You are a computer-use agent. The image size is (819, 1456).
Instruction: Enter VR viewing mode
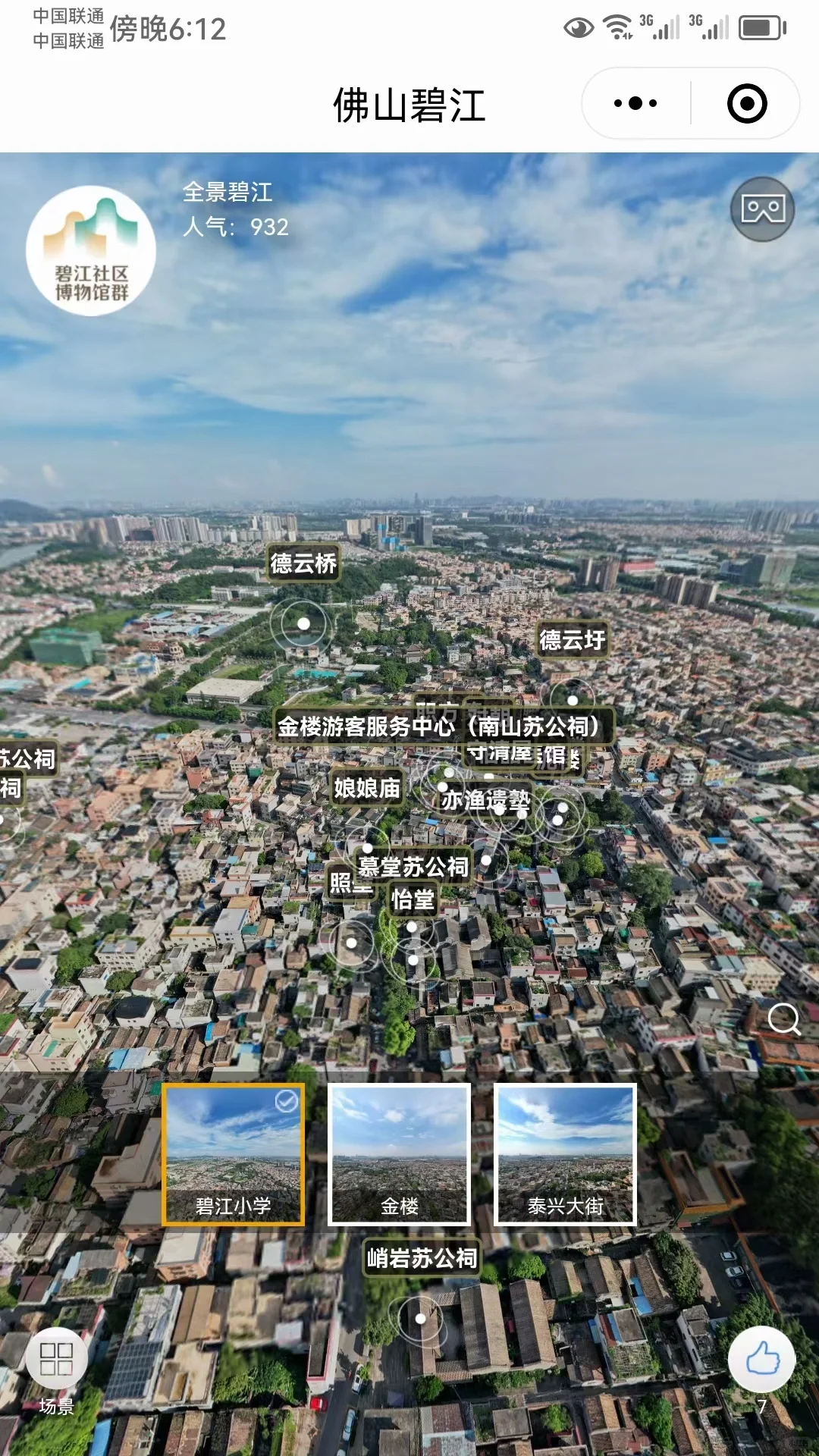point(762,209)
